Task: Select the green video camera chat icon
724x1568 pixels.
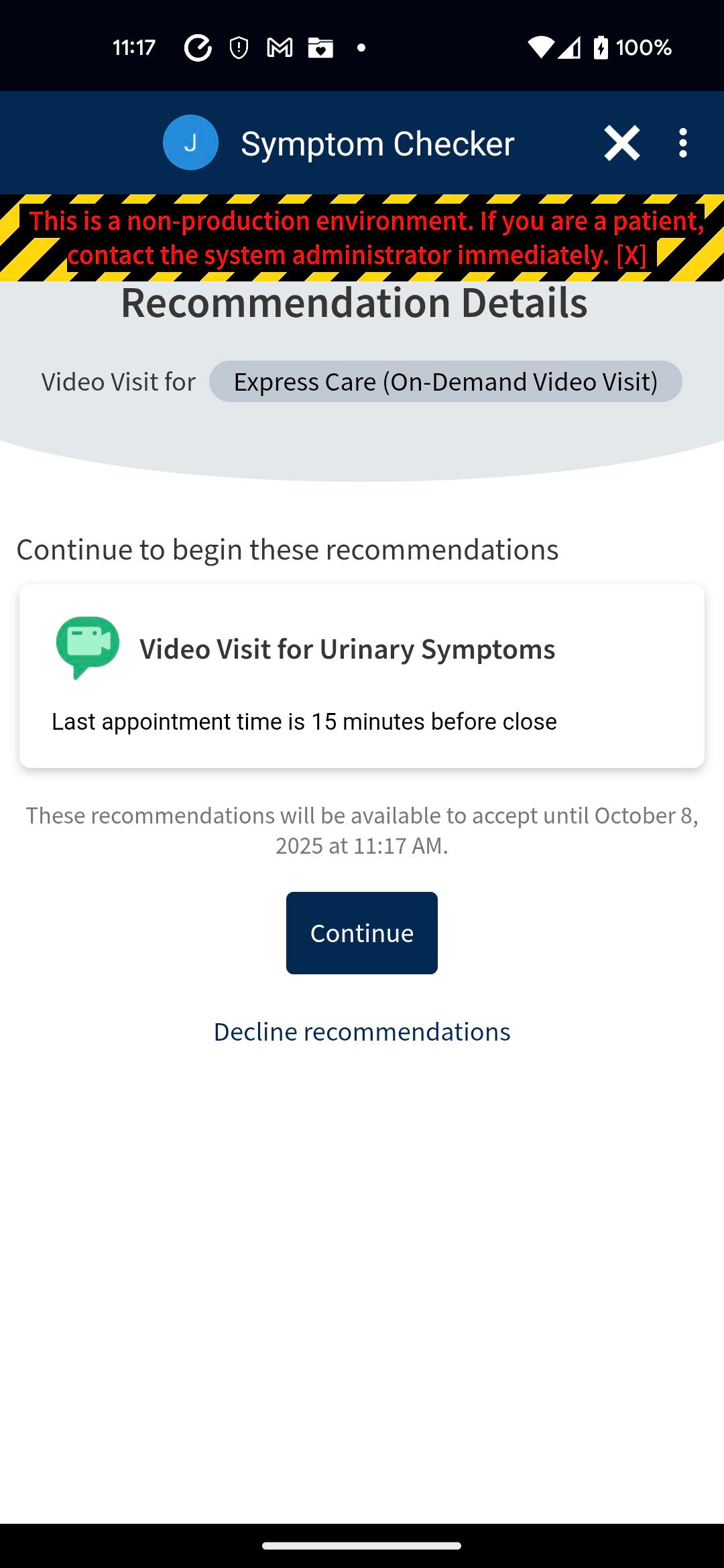Action: (88, 647)
